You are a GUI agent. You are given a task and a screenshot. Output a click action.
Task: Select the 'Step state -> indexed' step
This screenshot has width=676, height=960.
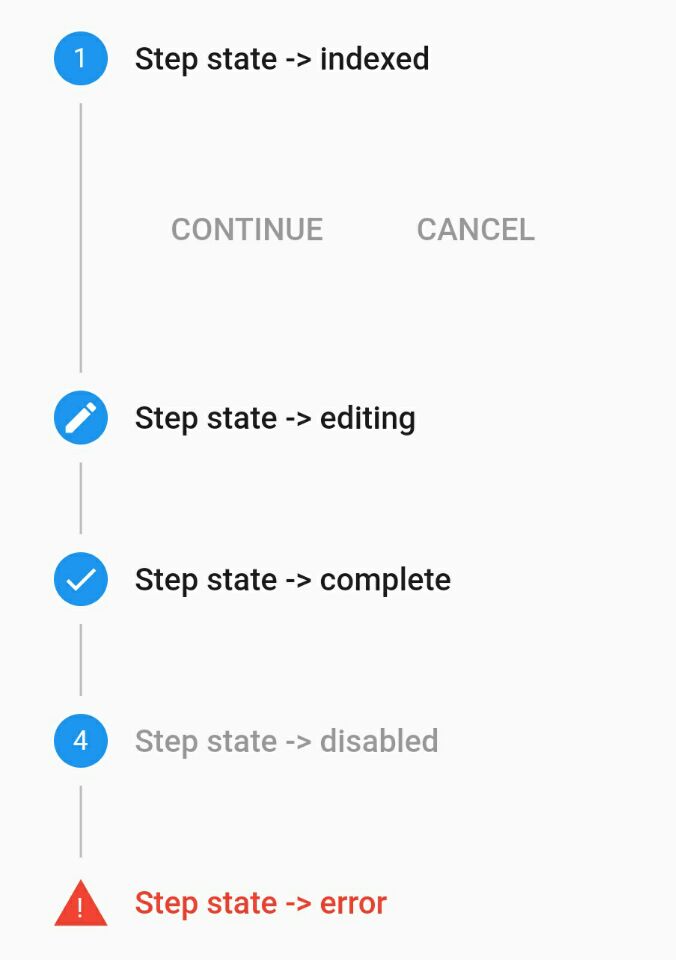click(x=281, y=59)
